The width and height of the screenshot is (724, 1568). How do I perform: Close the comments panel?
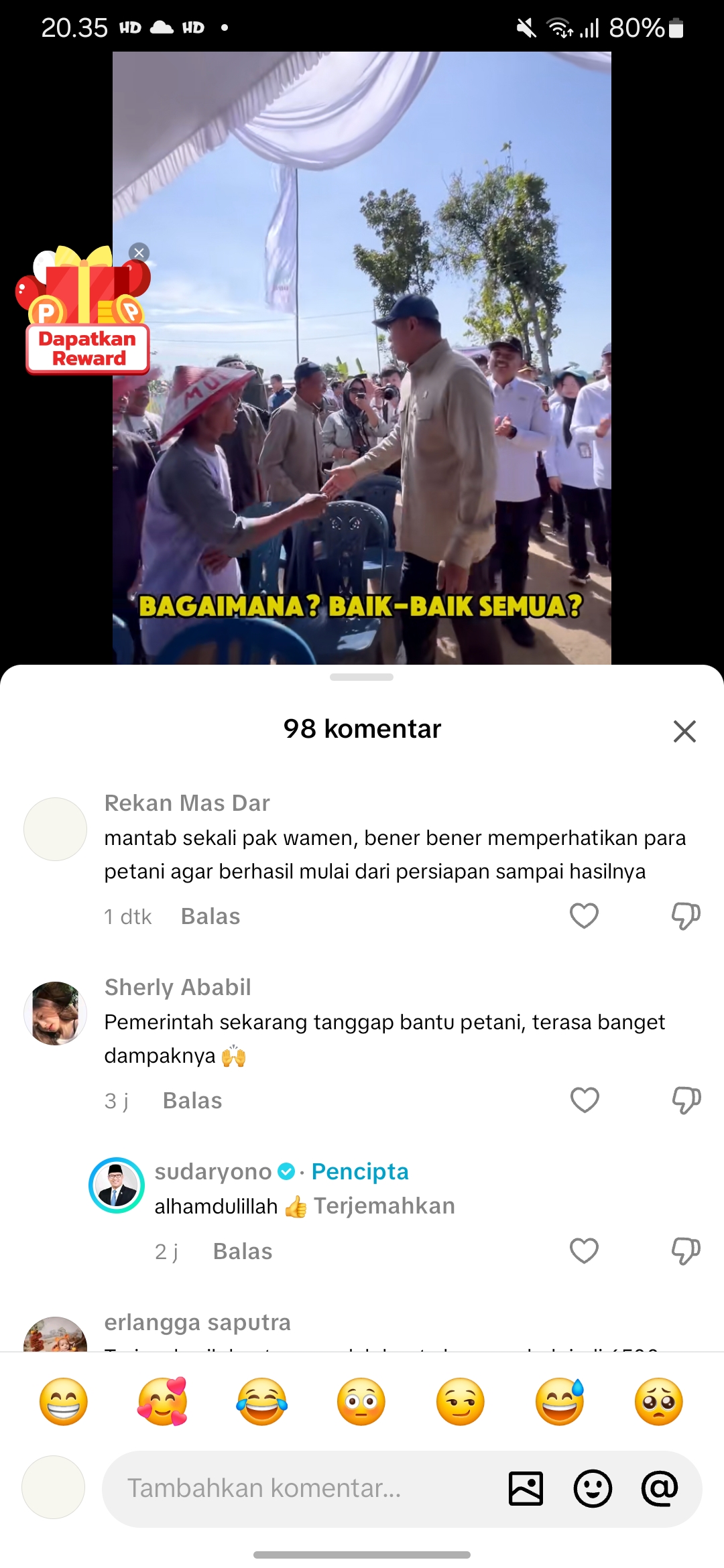[684, 731]
